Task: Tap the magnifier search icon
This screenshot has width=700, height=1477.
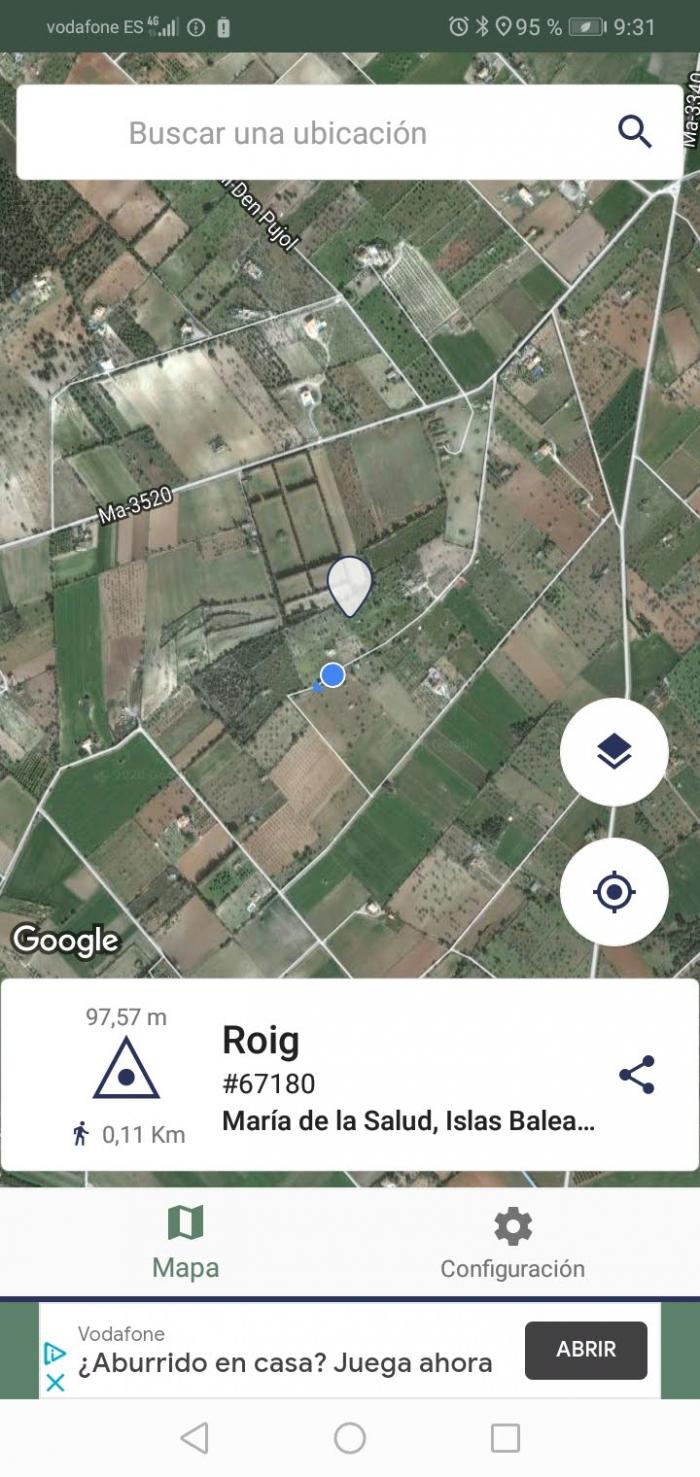Action: click(634, 132)
